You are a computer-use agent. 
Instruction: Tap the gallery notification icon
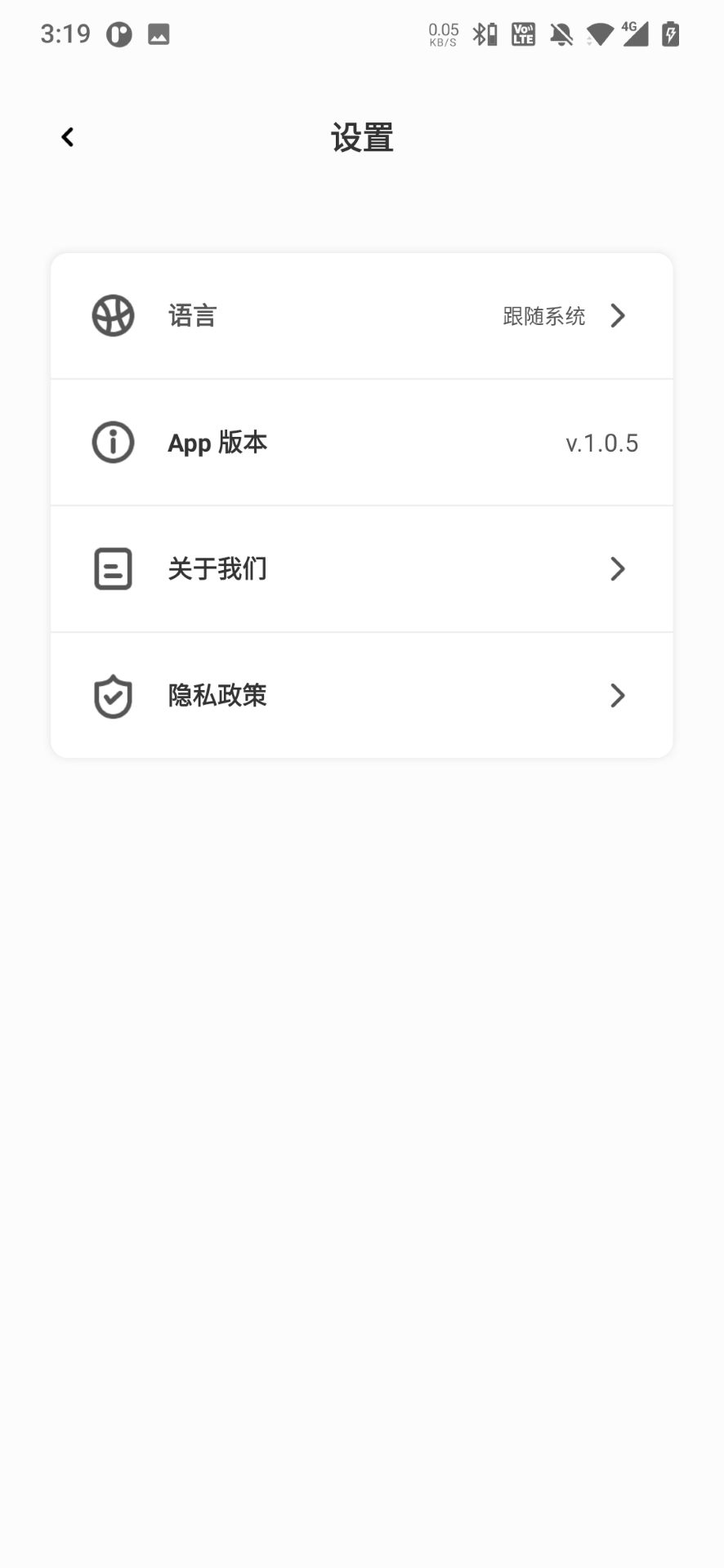pos(158,34)
